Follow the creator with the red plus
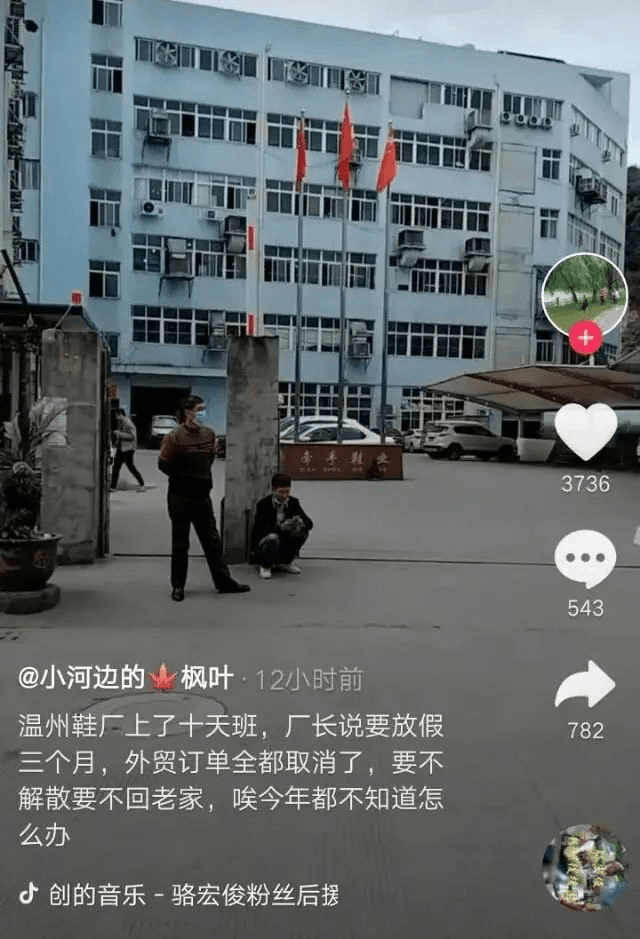This screenshot has width=640, height=939. pos(585,337)
